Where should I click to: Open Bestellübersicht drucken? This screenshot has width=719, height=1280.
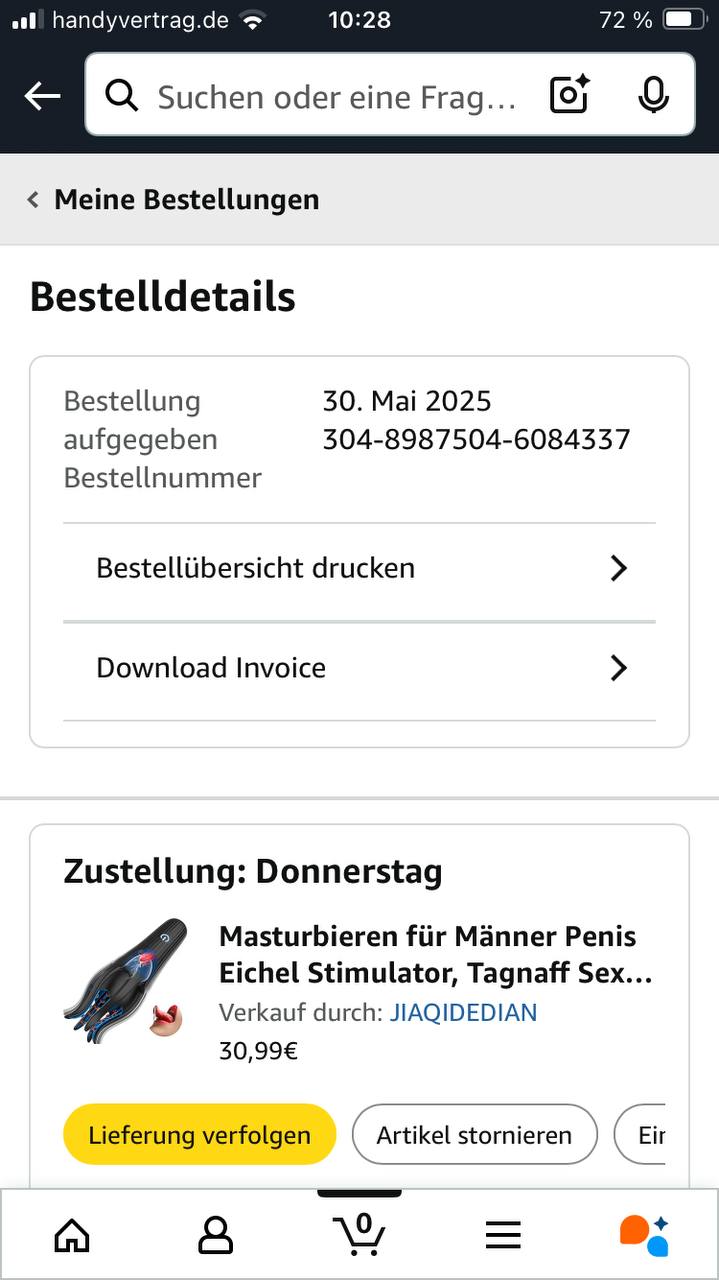pyautogui.click(x=359, y=568)
